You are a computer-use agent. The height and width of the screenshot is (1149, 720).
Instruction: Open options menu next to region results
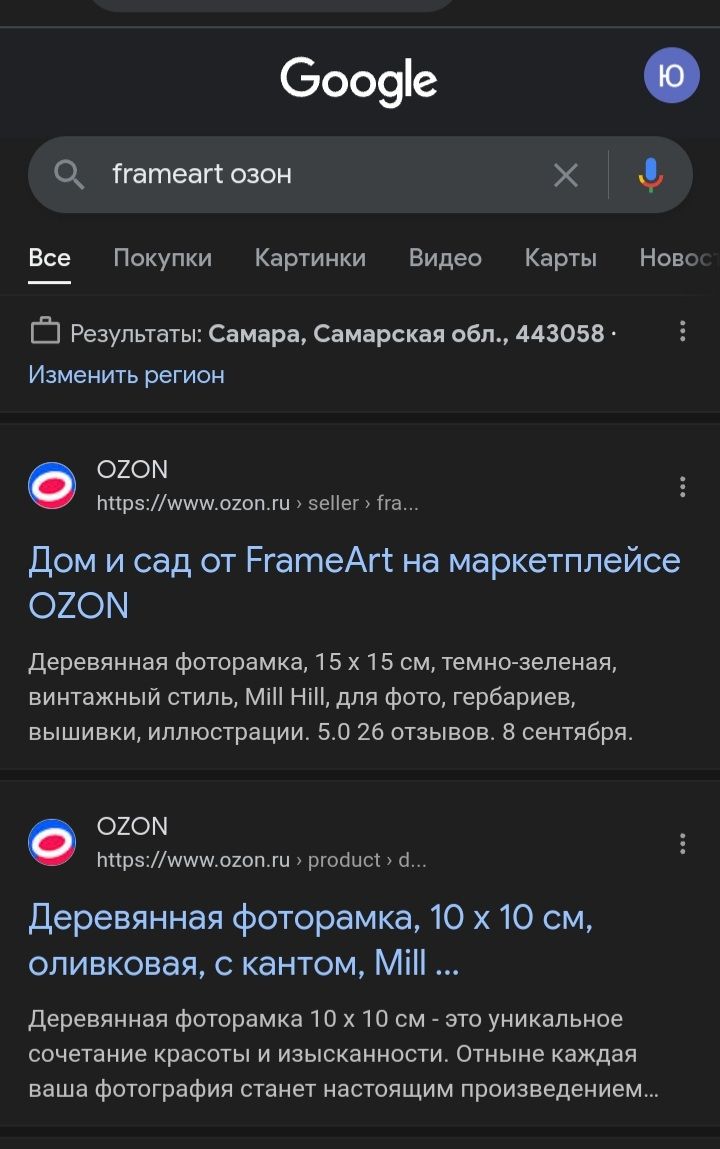coord(682,331)
